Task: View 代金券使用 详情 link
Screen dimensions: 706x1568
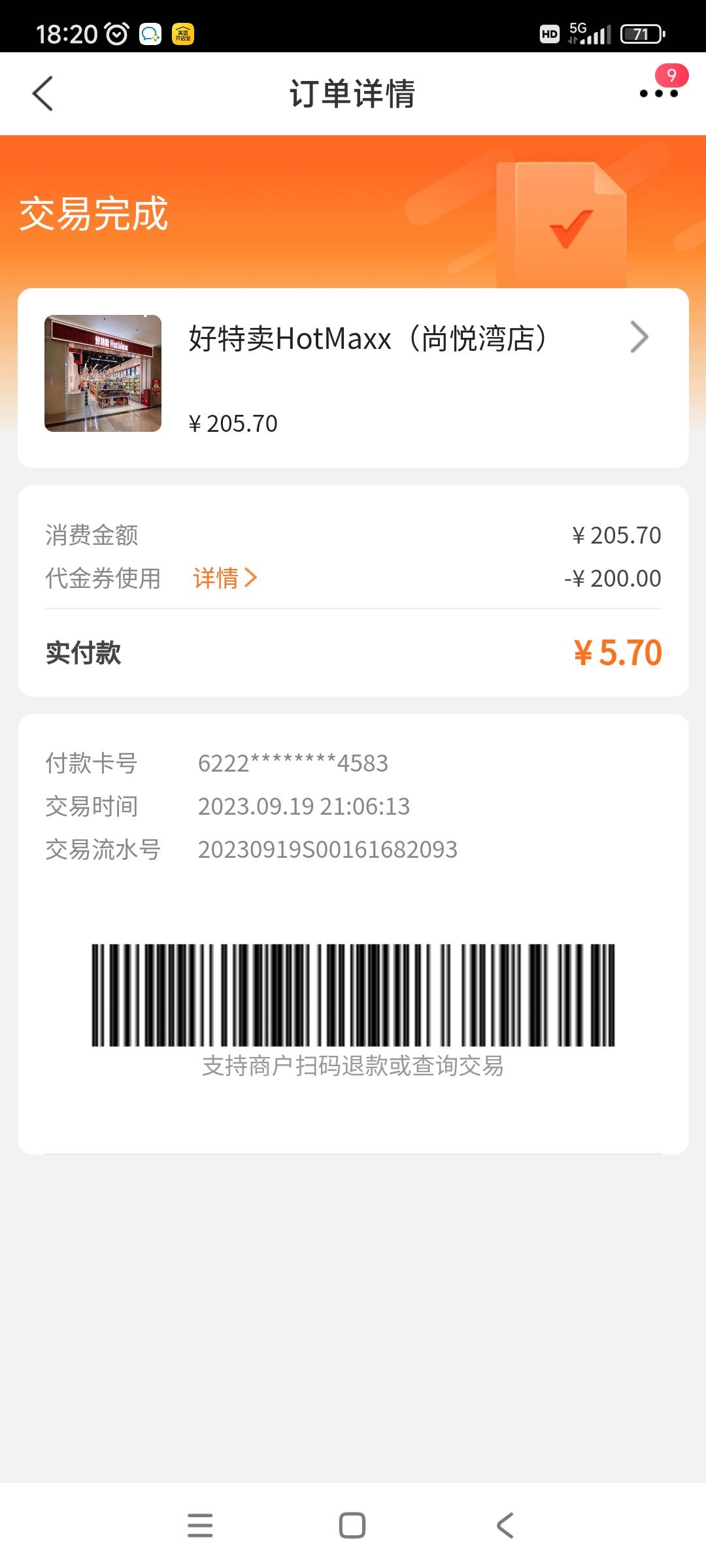Action: point(226,578)
